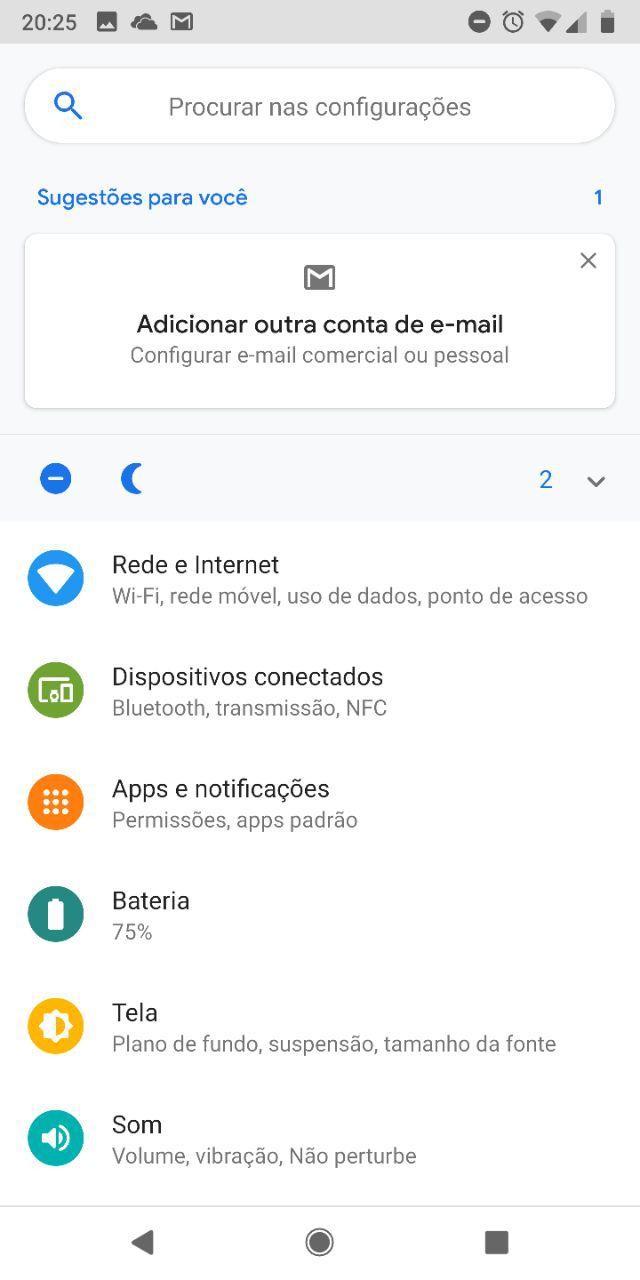Open Bateria settings
This screenshot has width=640, height=1280.
click(x=320, y=915)
